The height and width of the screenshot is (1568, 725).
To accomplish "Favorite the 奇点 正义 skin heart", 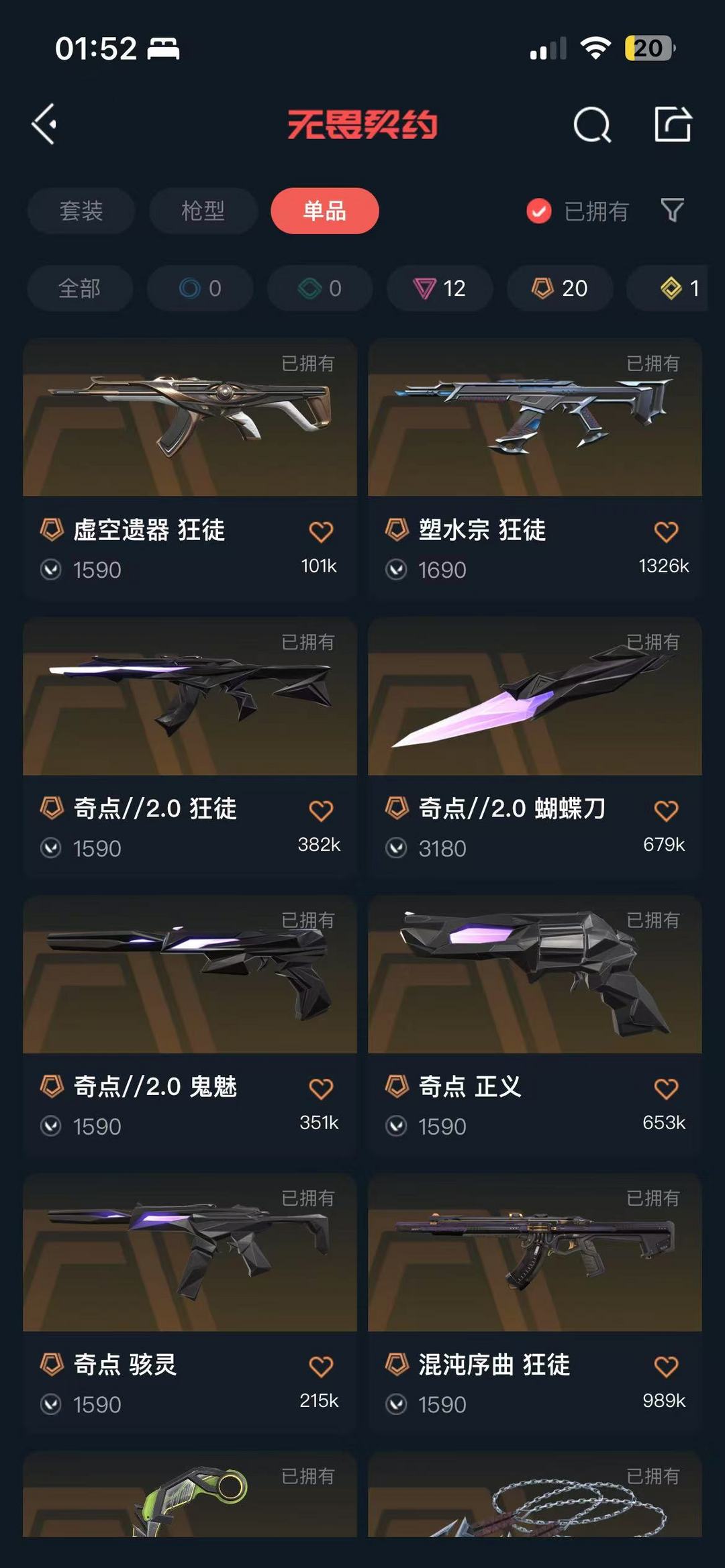I will pyautogui.click(x=666, y=1088).
